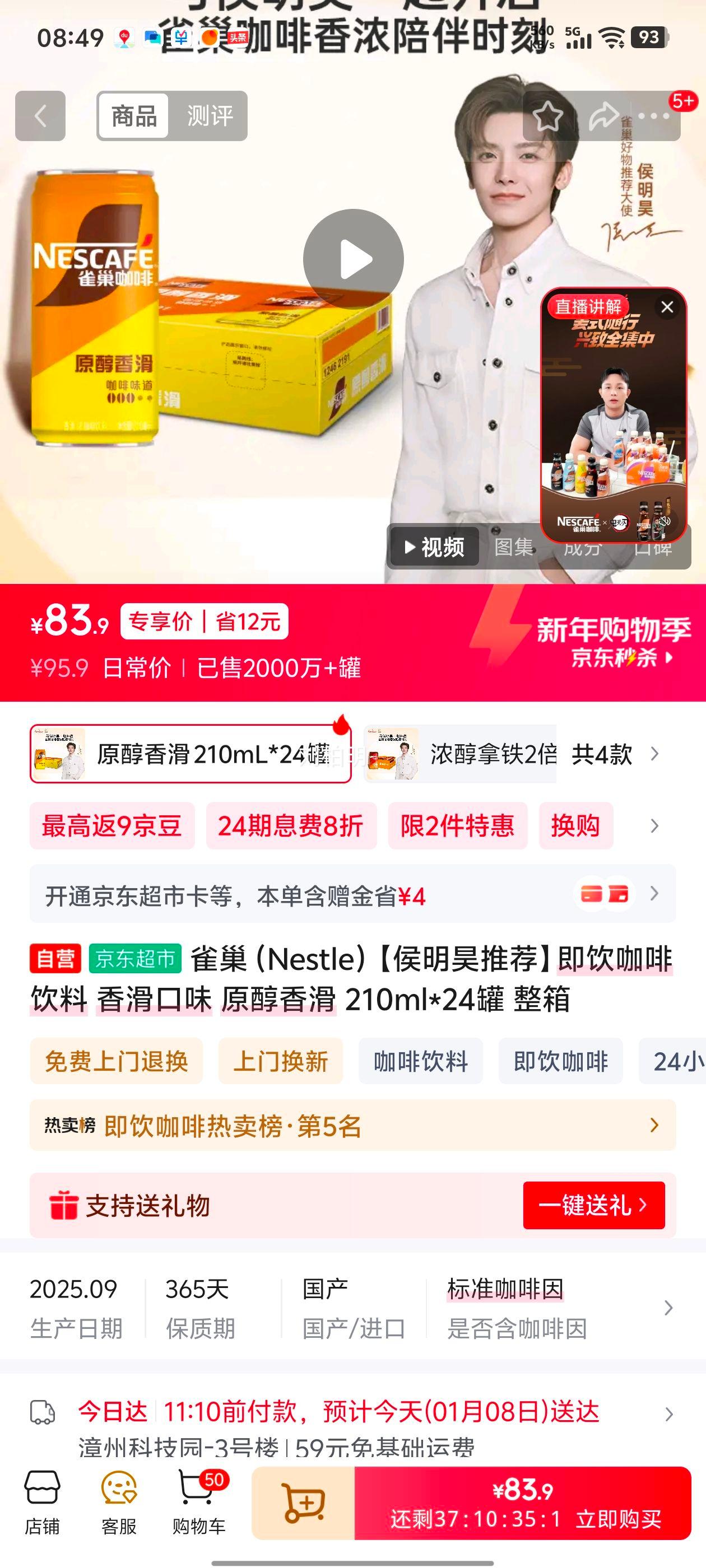Expand the 换购 promotions row
Screen dimensions: 706x1568
[x=575, y=826]
